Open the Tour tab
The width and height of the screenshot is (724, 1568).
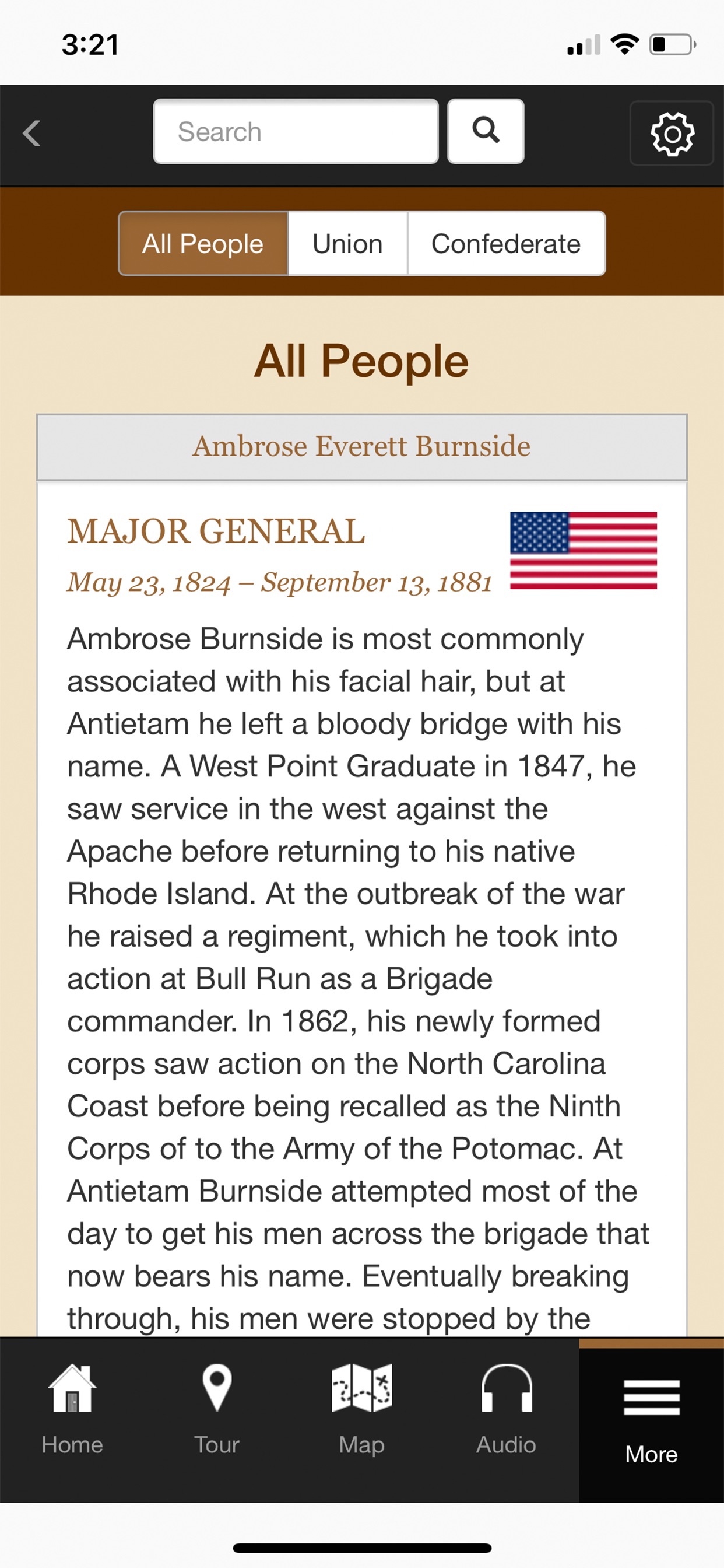[217, 1411]
